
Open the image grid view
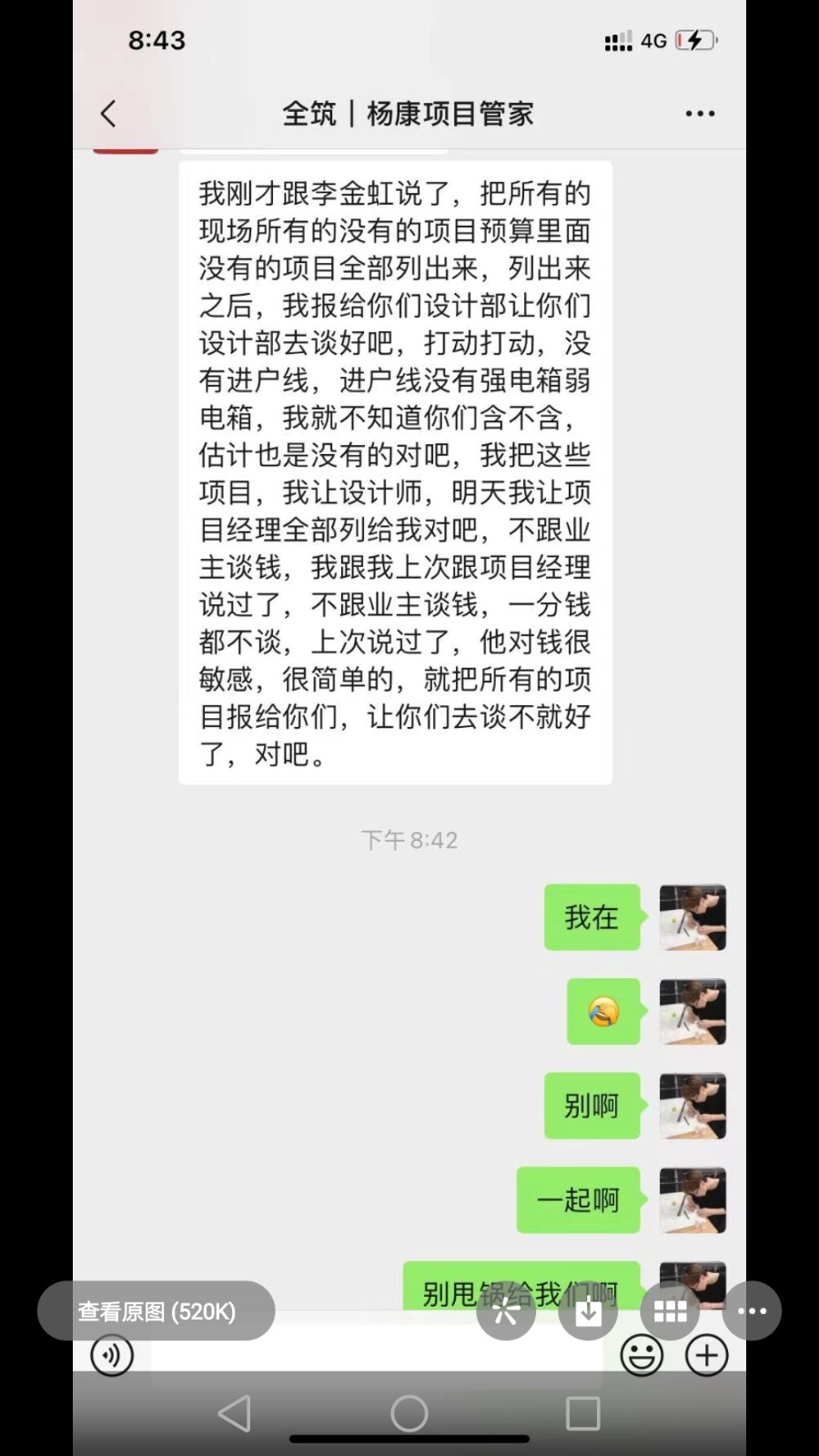point(670,1311)
